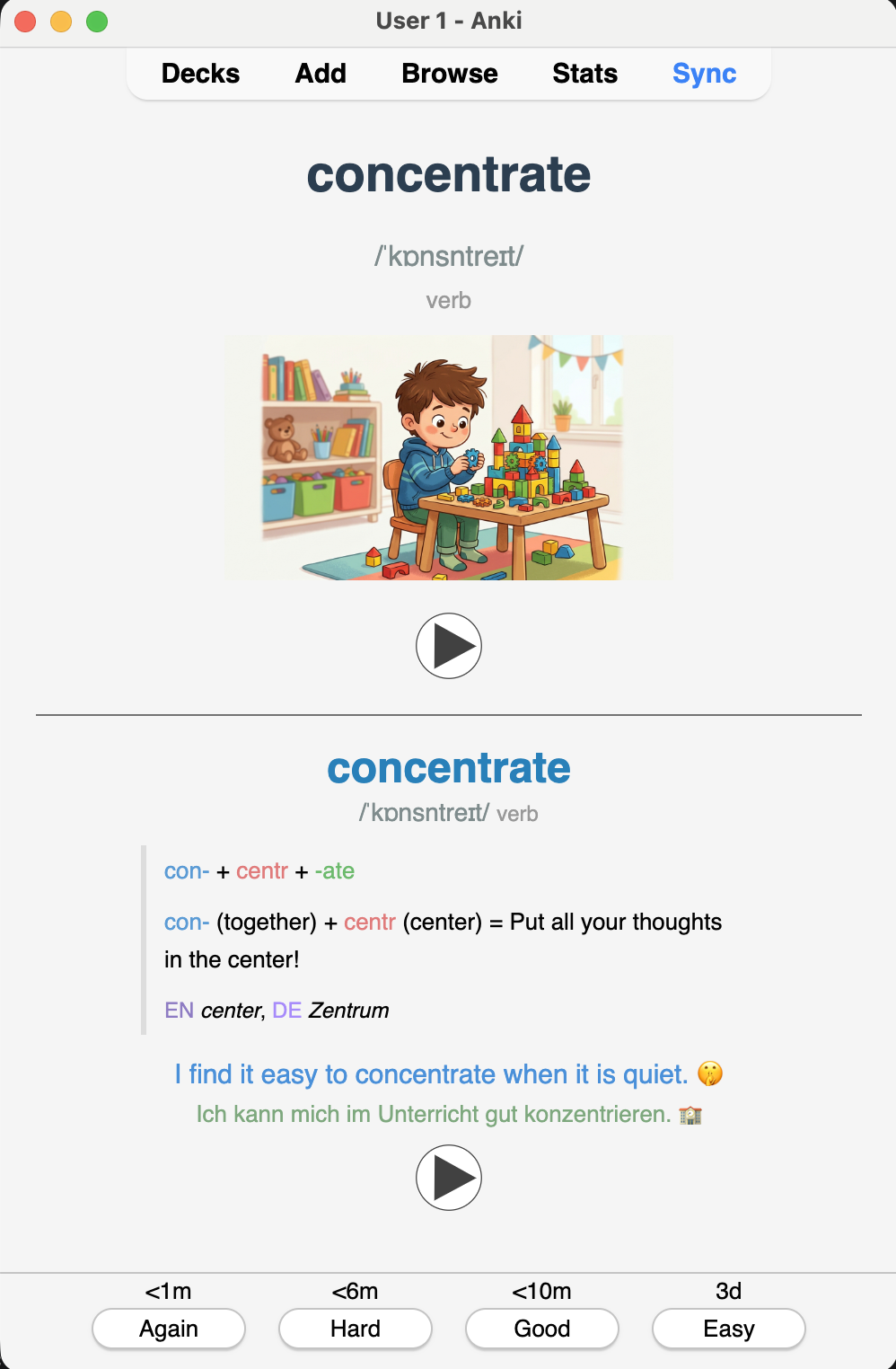Click the picture of the boy building blocks
896x1369 pixels.
pos(449,457)
